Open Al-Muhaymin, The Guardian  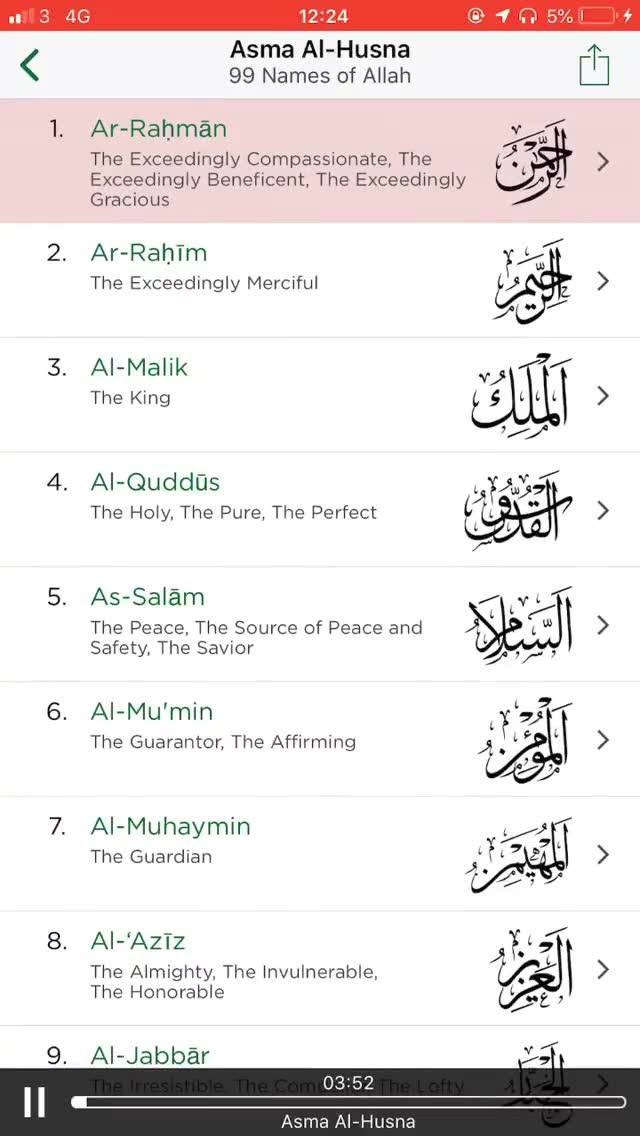coord(320,854)
